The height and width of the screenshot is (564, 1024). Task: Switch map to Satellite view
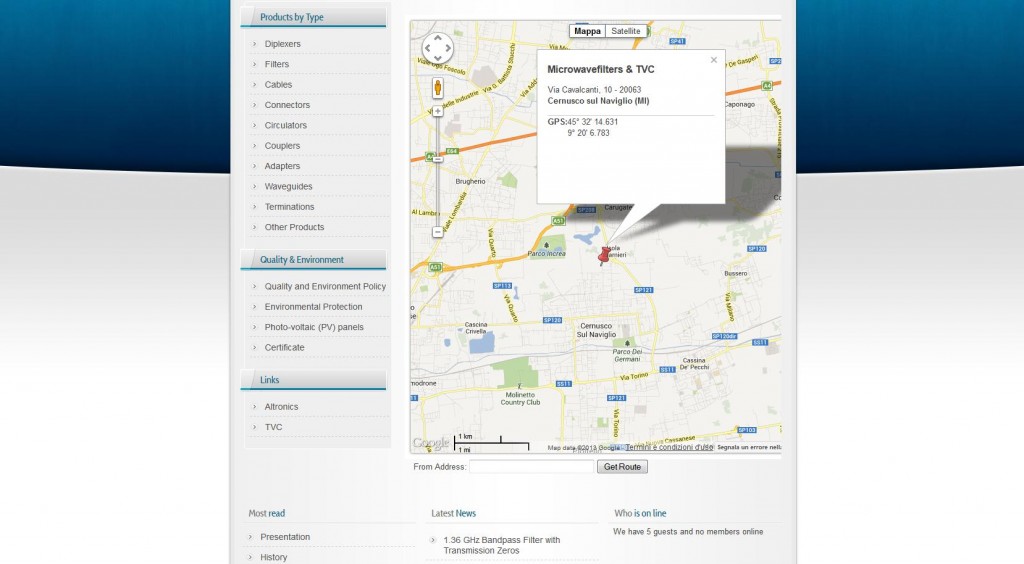pos(626,31)
